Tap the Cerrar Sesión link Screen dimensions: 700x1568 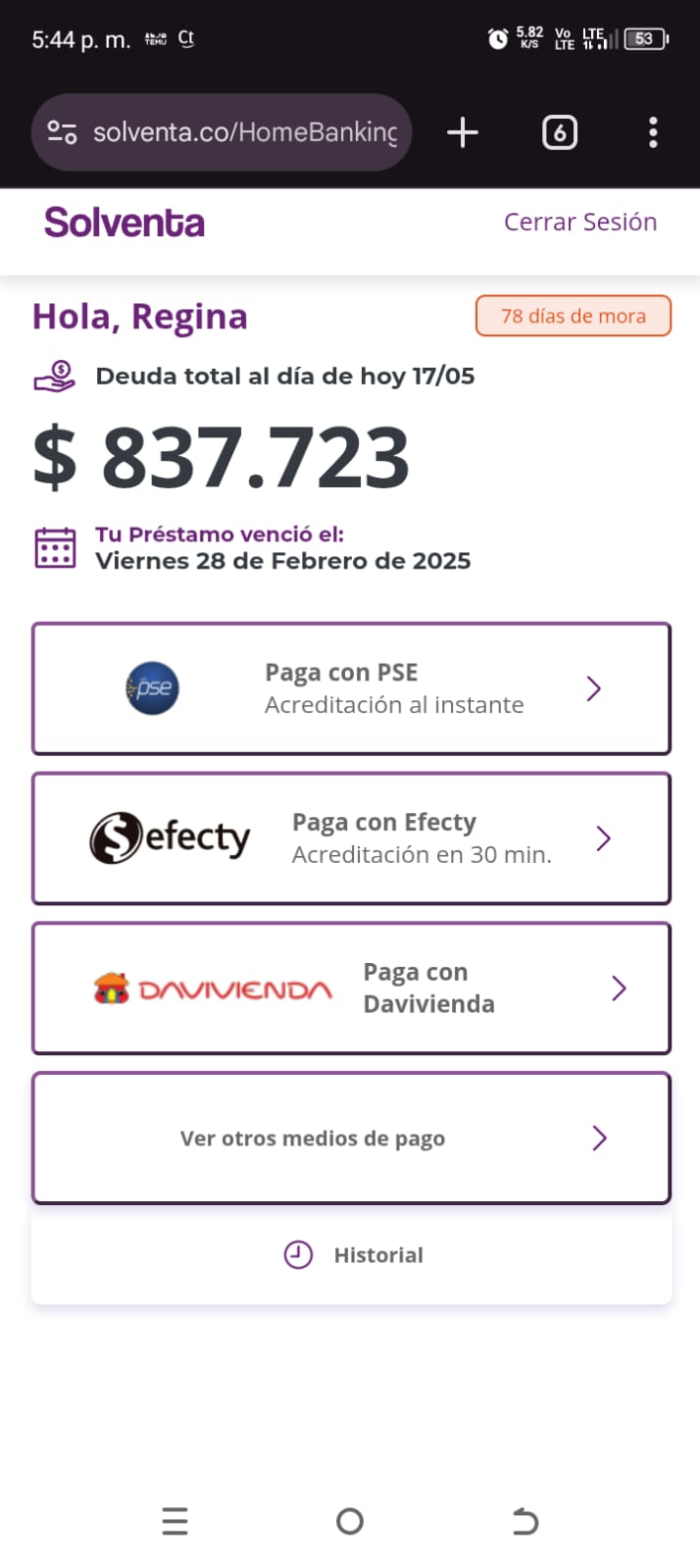[x=579, y=223]
